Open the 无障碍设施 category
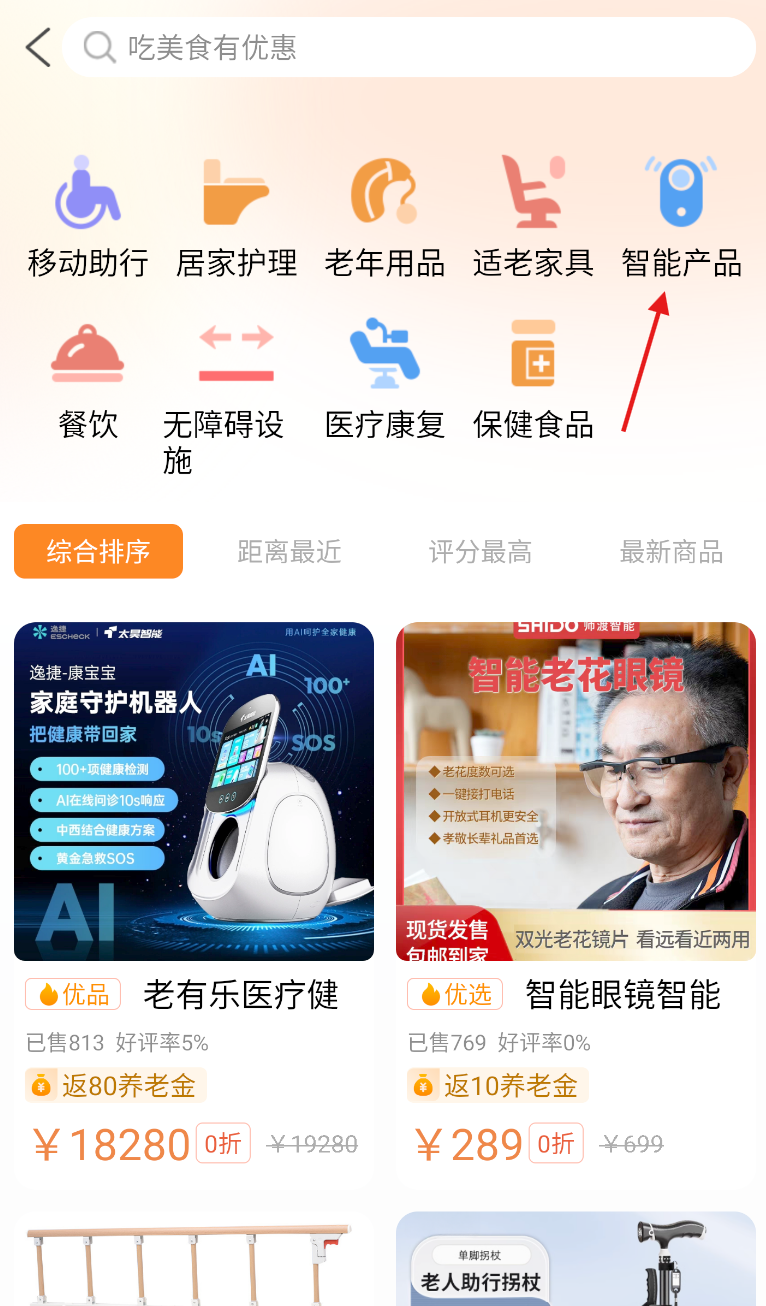Screen dimensions: 766x1306 point(224,395)
